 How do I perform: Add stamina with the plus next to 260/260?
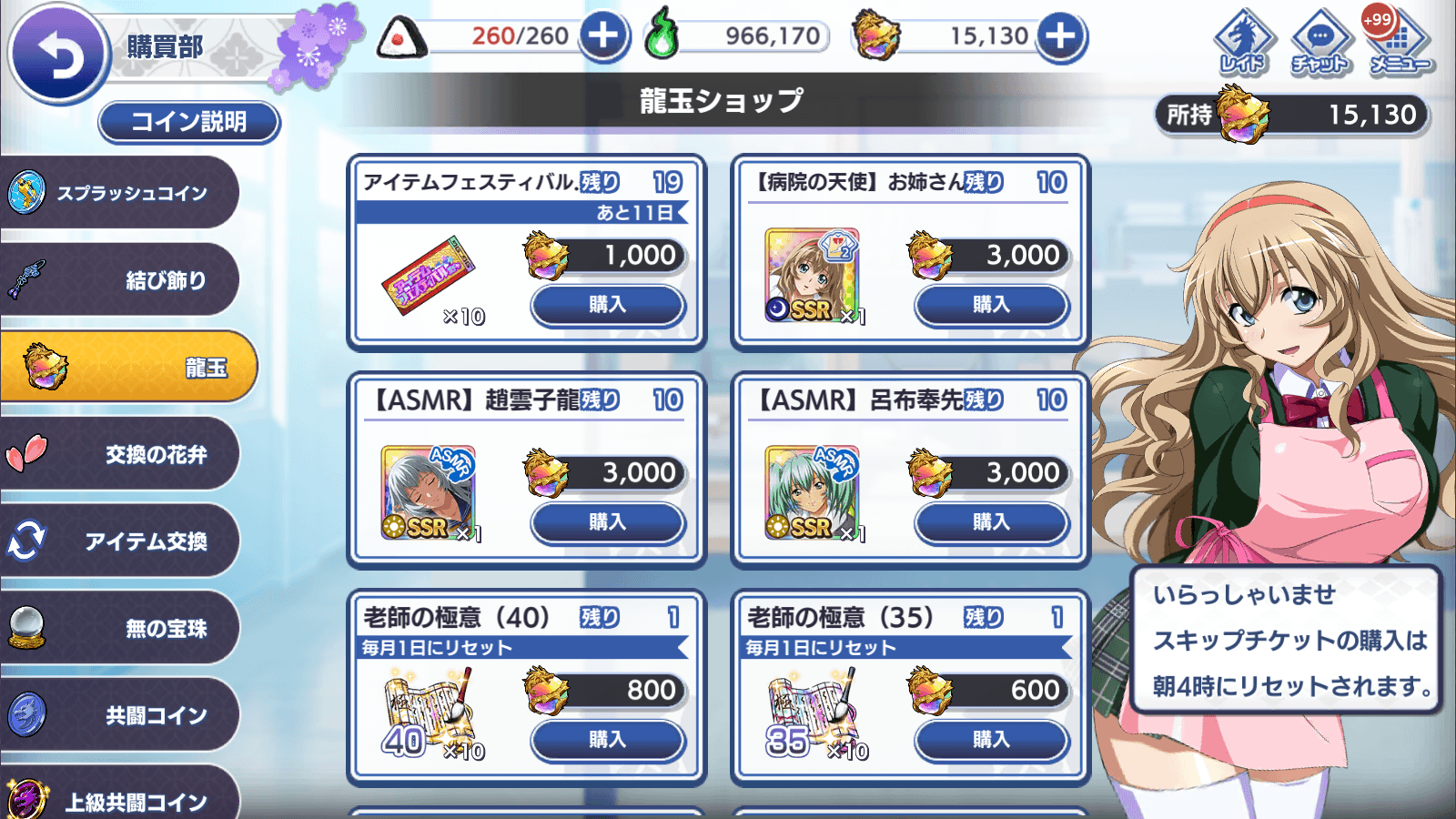point(604,36)
